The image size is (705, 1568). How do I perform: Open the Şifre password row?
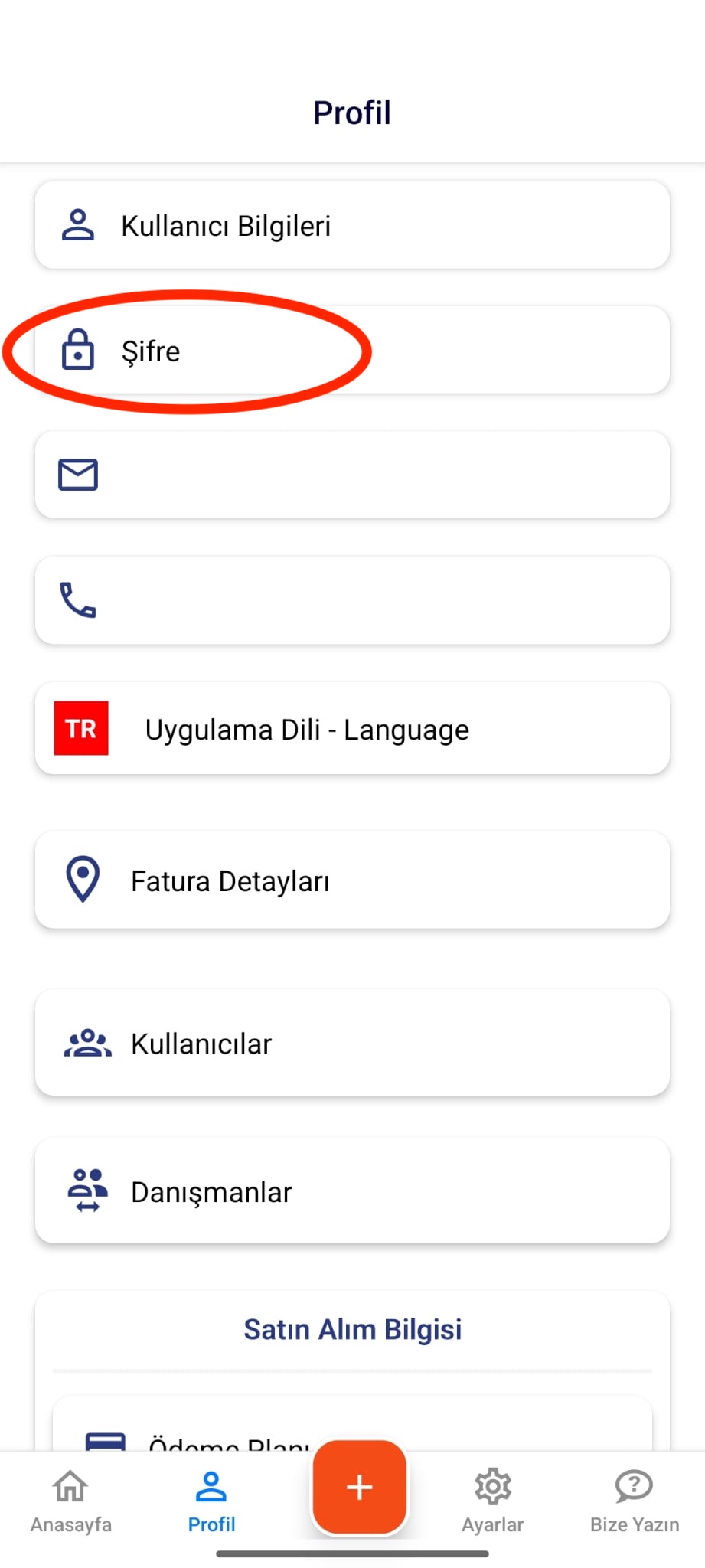352,351
